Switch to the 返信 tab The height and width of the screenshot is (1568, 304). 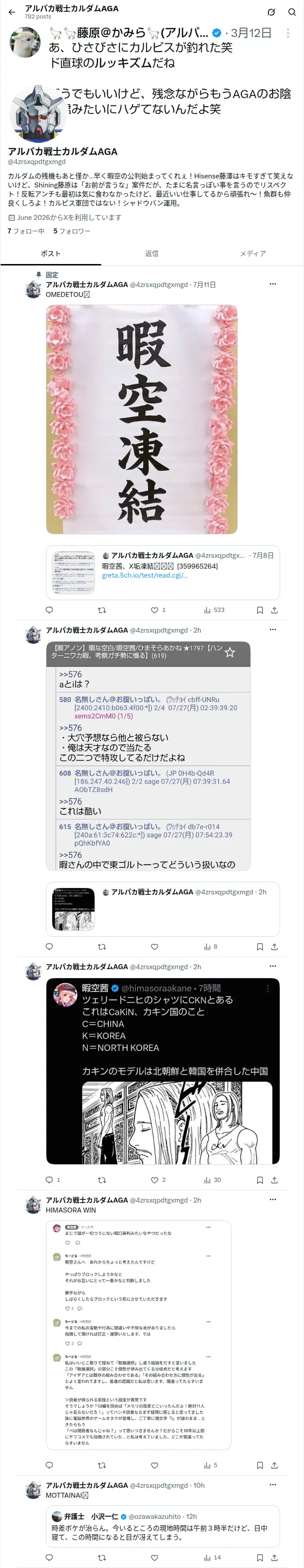152,254
